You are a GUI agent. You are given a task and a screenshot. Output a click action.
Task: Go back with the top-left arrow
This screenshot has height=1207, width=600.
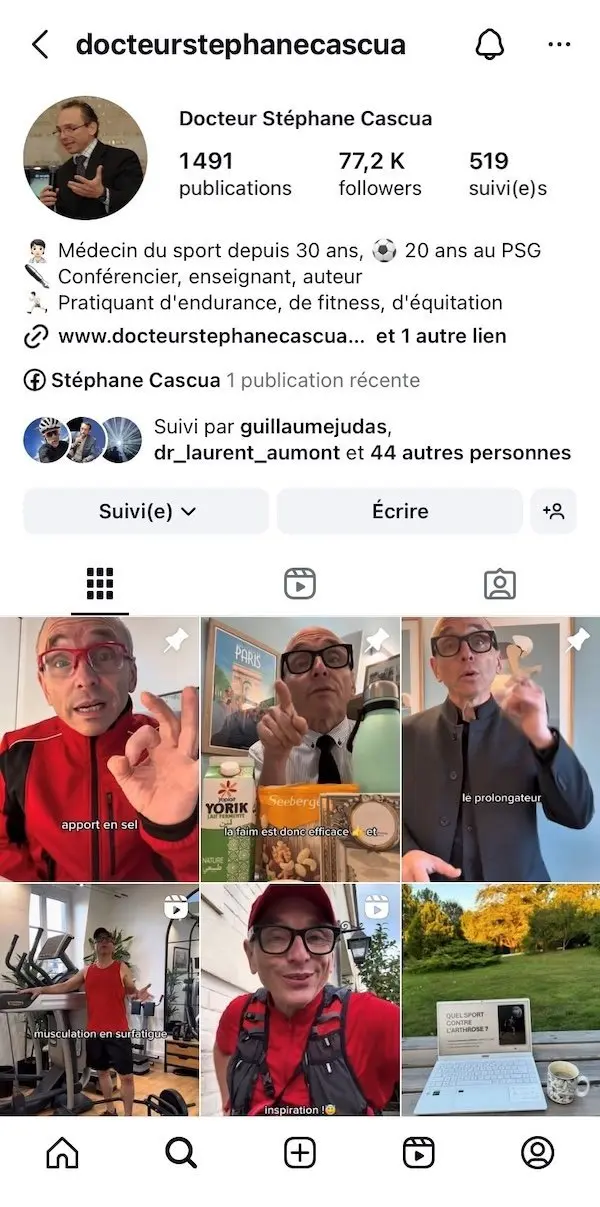point(40,45)
